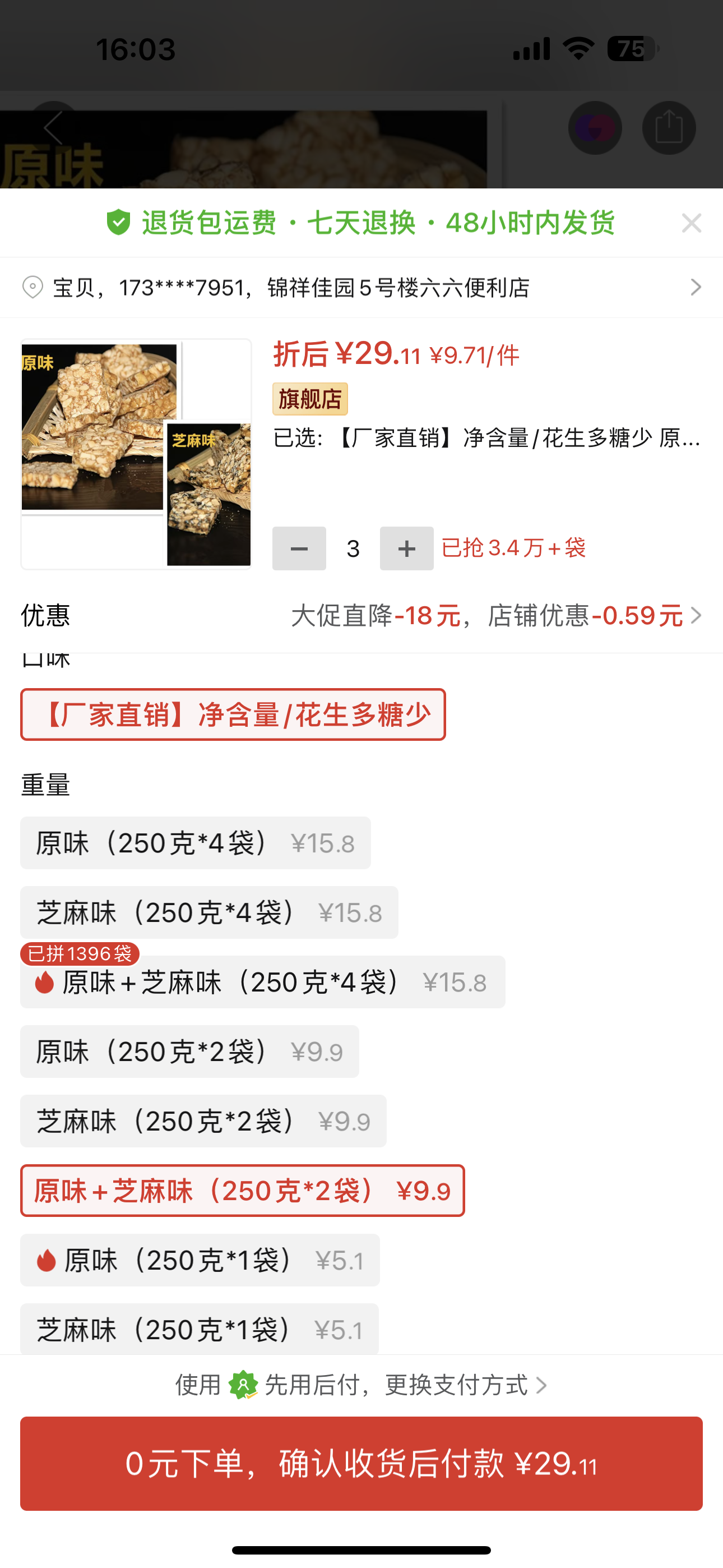The image size is (723, 1568).
Task: Pick 芝麻味（250克*2袋）¥9.9 option
Action: pyautogui.click(x=203, y=1121)
